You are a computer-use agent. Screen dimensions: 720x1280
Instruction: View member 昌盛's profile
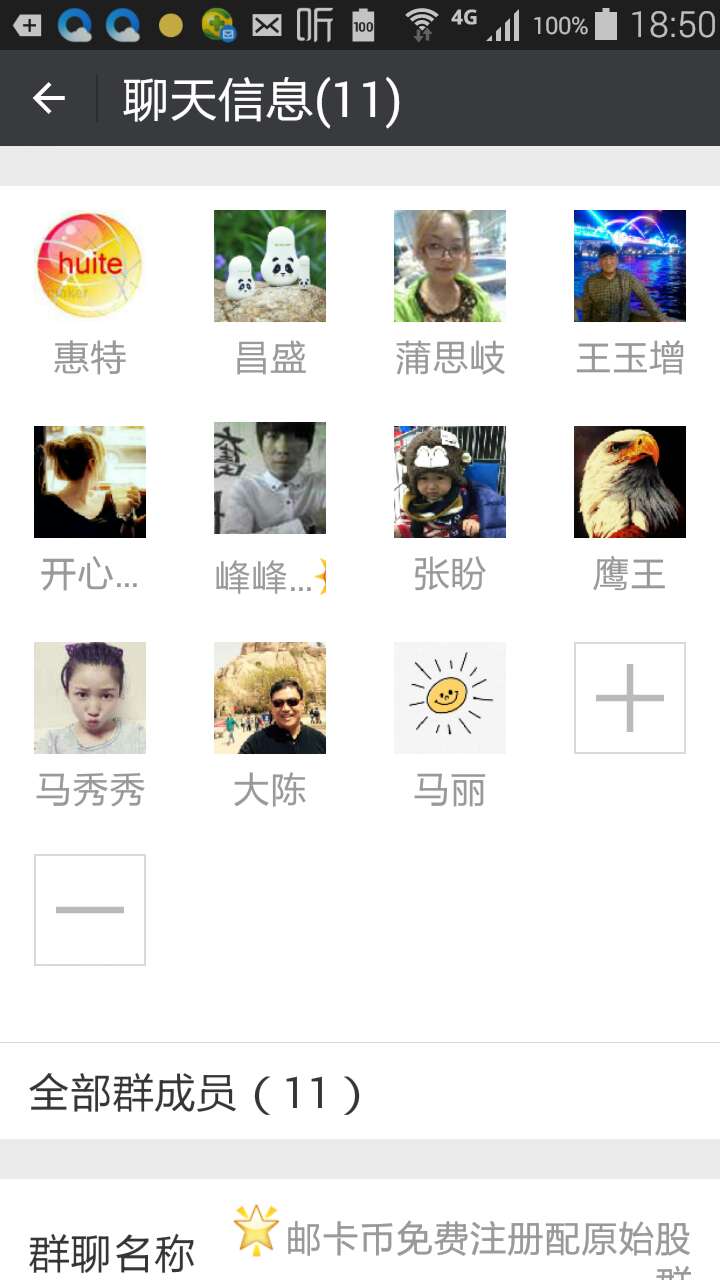(270, 266)
